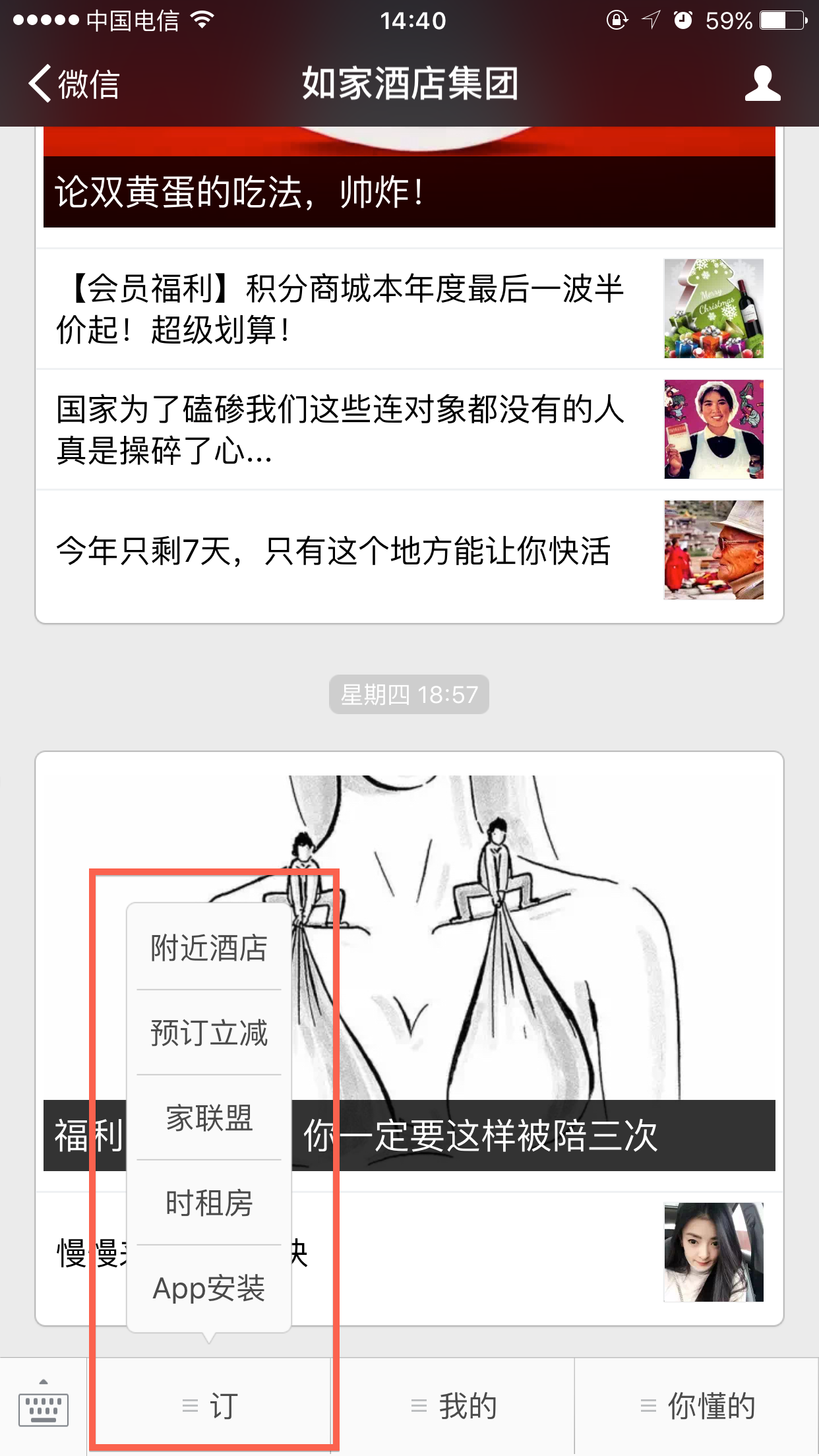The height and width of the screenshot is (1456, 819).
Task: Open 会员福利 积分商城 article
Action: (409, 309)
